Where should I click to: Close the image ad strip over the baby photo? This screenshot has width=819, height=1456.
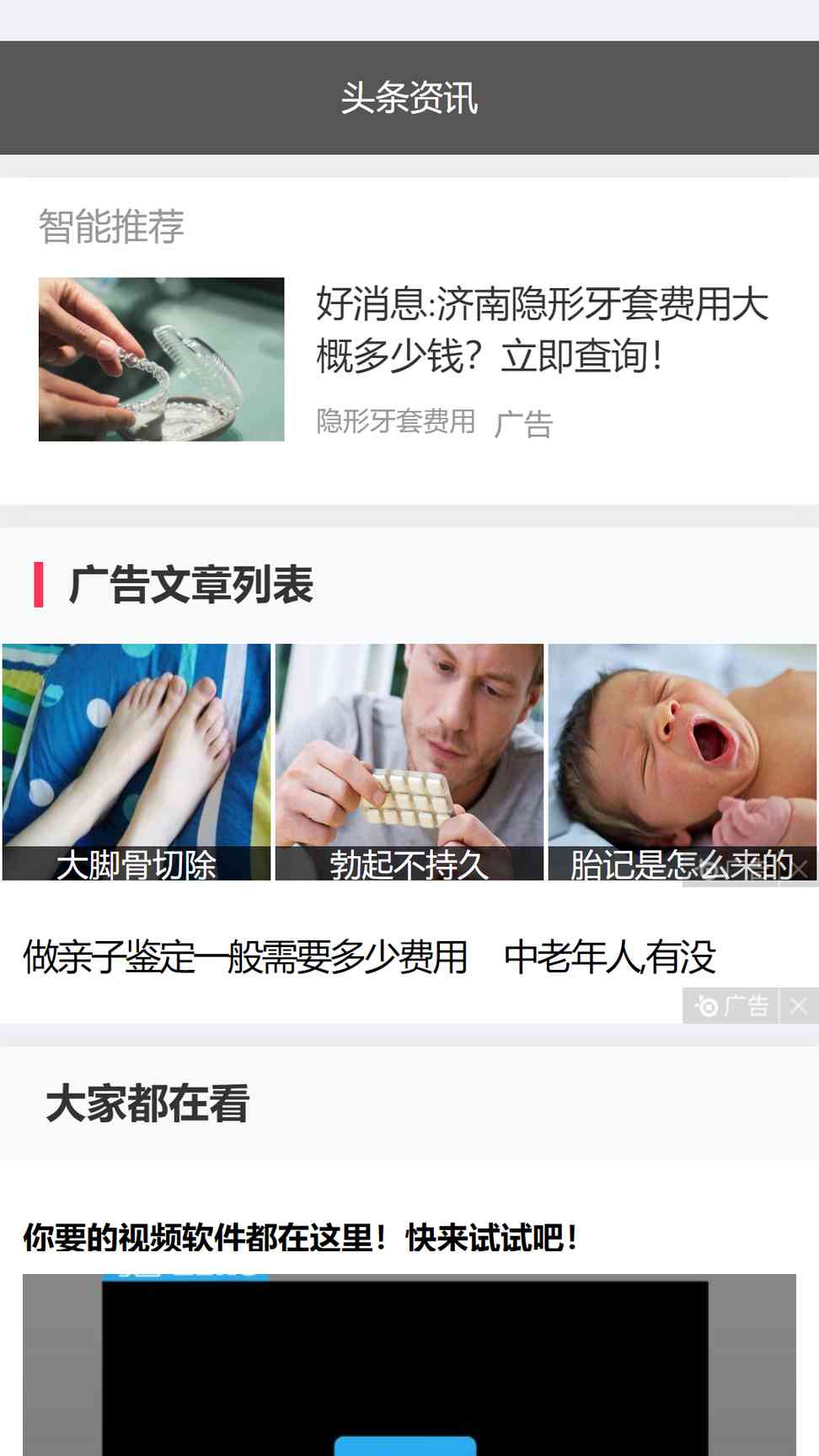click(x=800, y=870)
